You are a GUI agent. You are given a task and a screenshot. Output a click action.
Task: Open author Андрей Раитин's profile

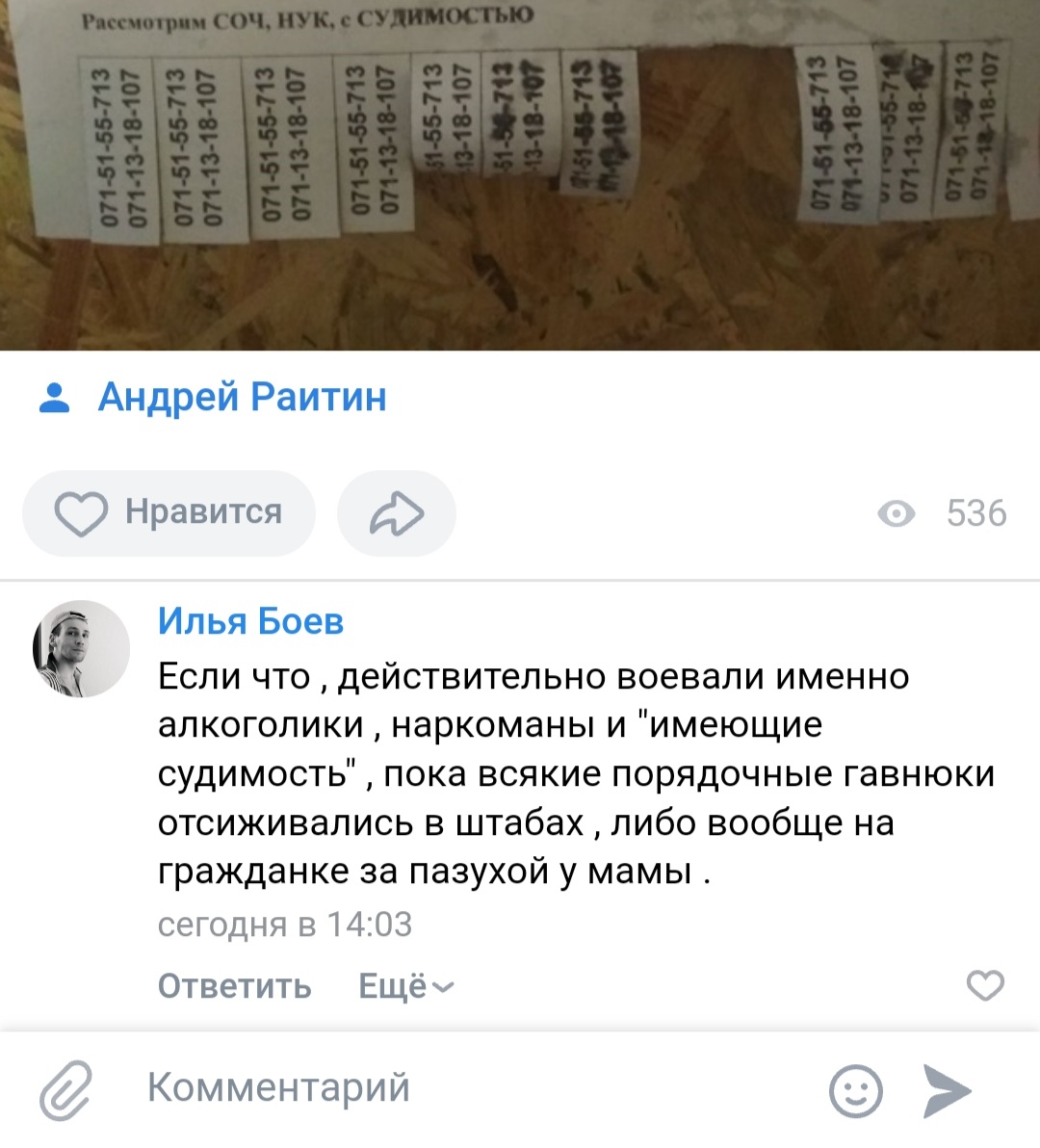point(242,397)
